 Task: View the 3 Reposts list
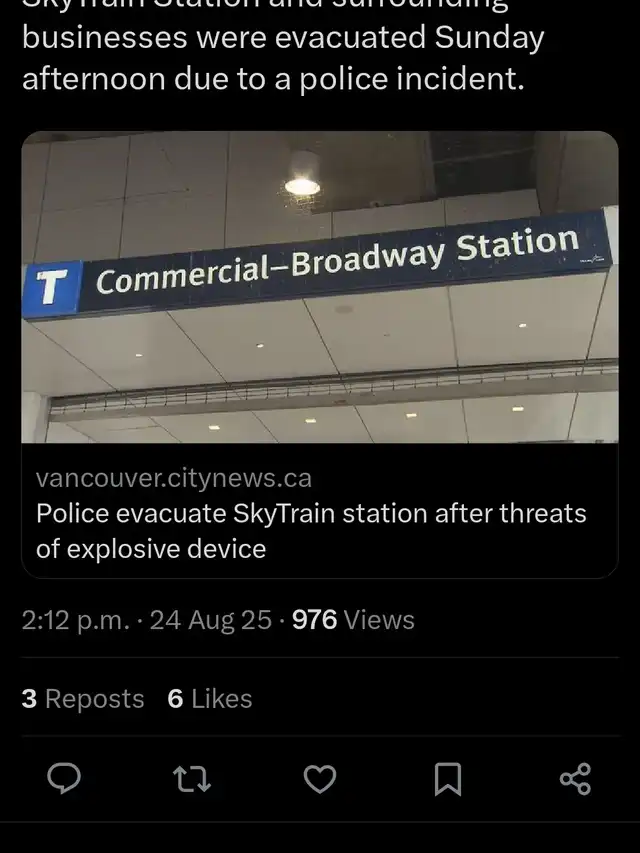(x=83, y=699)
